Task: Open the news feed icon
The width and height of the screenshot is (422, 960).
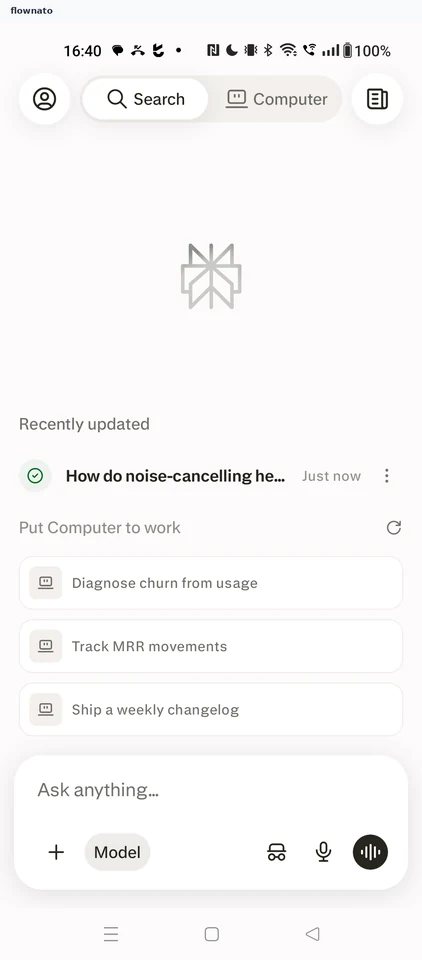Action: 377,99
